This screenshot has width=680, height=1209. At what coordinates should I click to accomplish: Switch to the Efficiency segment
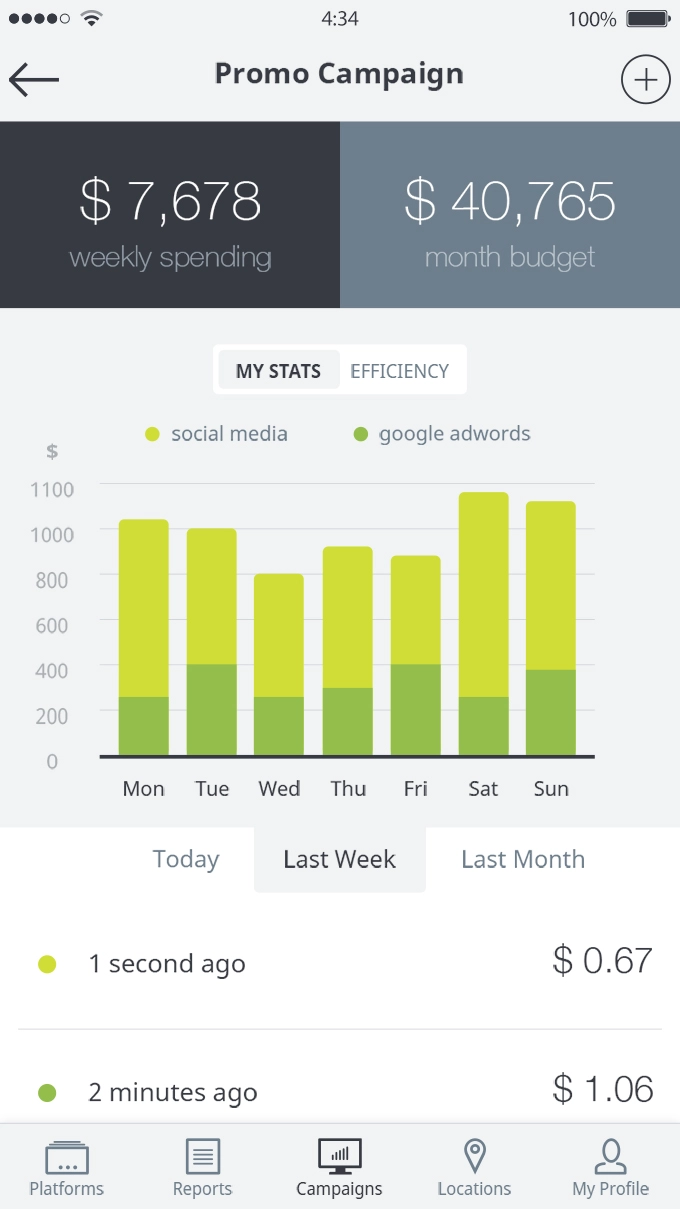click(399, 371)
